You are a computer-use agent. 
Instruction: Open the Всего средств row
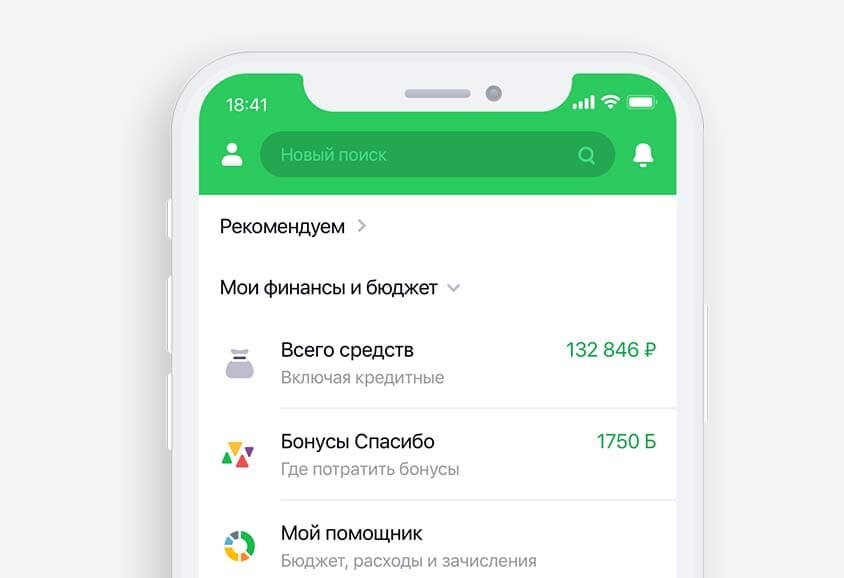coord(438,362)
